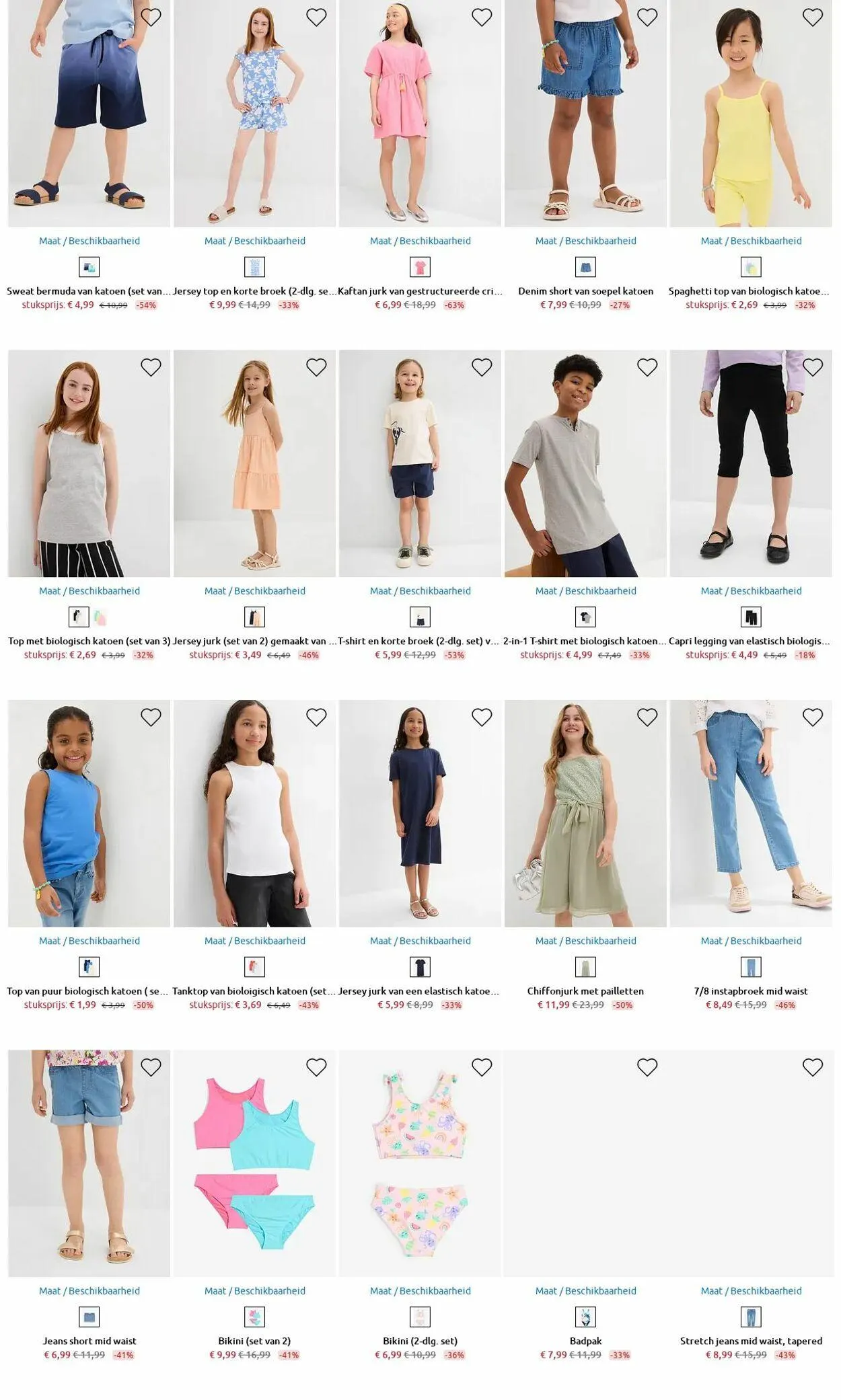Image resolution: width=841 pixels, height=1400 pixels.
Task: Save Stretch jeans mid waist, tapered to wishlist
Action: [813, 1067]
